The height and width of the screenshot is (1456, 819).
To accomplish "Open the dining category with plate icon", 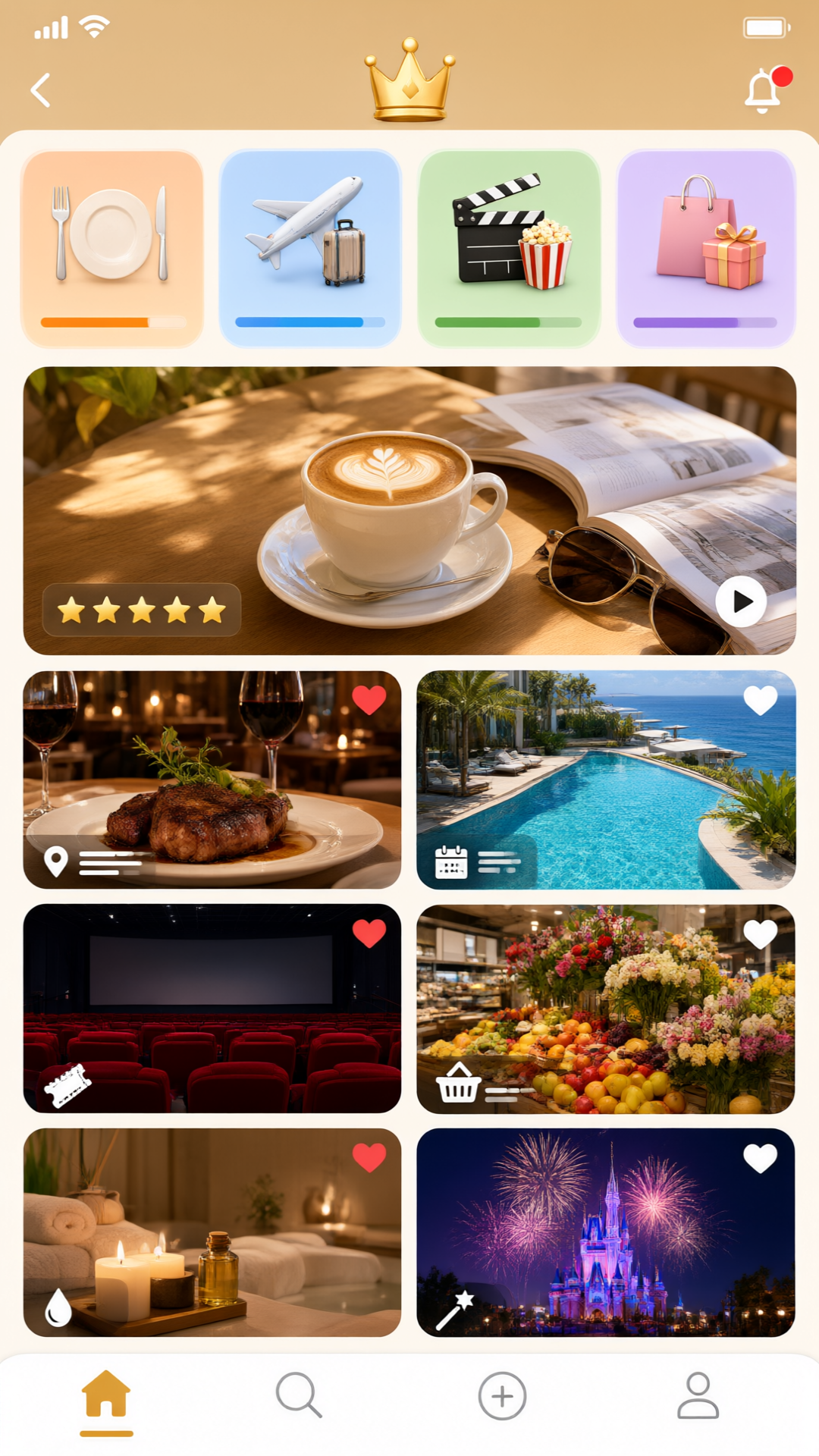I will point(112,248).
